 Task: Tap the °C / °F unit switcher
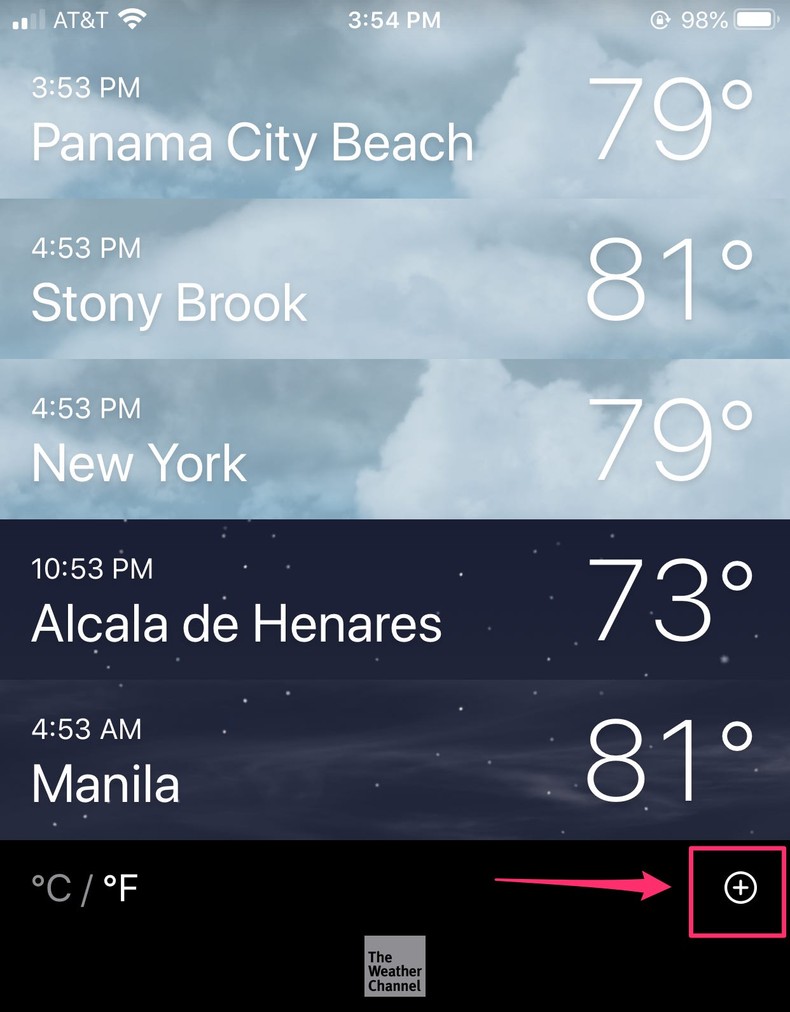click(85, 886)
